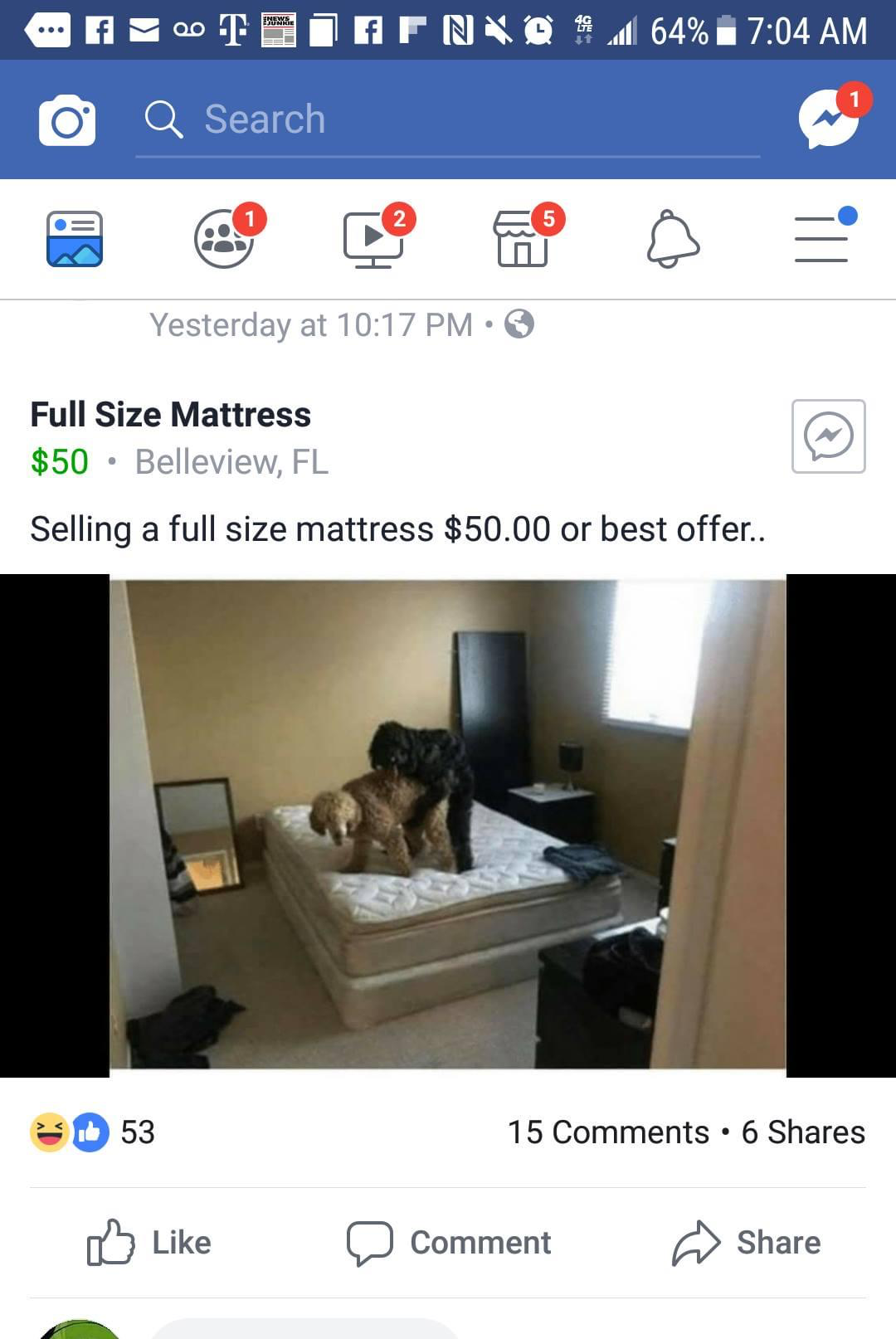Open the hamburger menu tab
The width and height of the screenshot is (896, 1339).
click(821, 240)
